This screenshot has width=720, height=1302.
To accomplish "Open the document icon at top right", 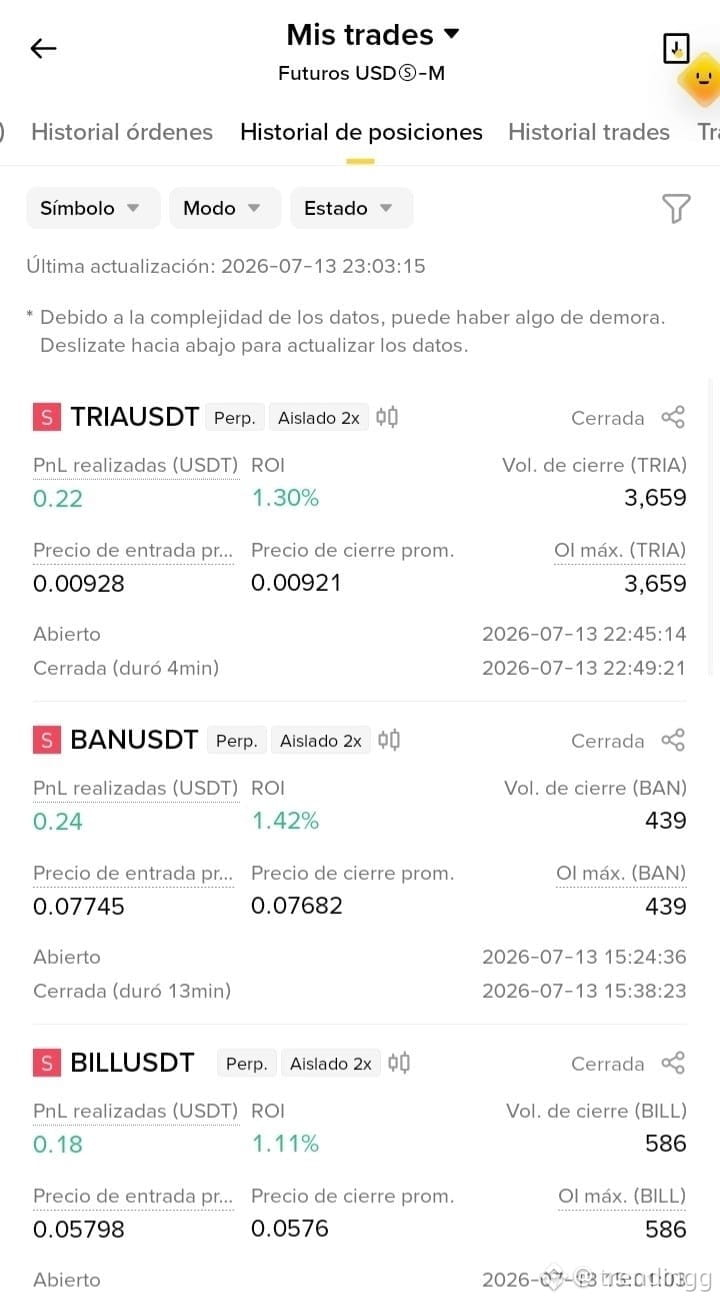I will 676,48.
